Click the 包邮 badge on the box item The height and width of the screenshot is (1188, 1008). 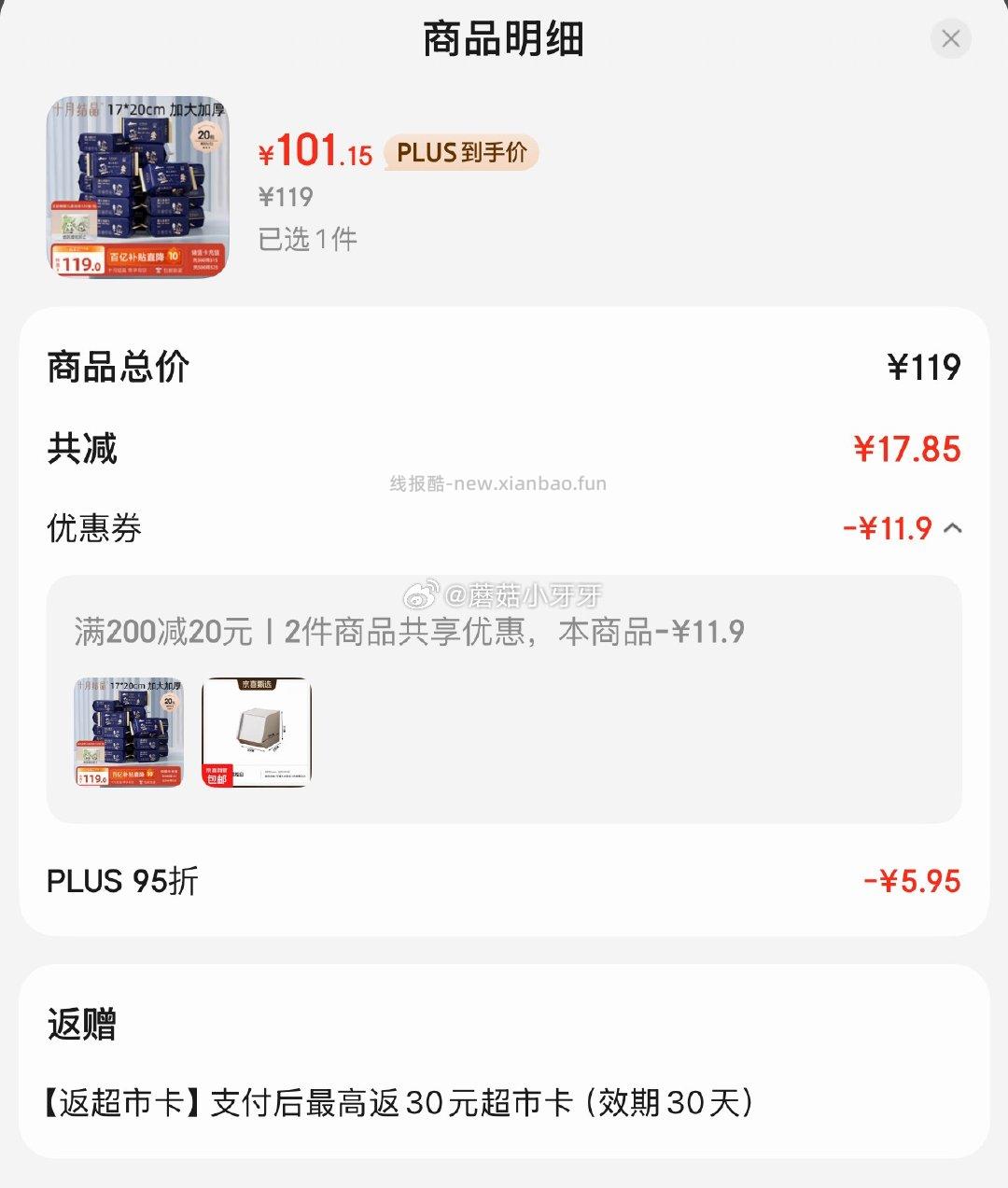pyautogui.click(x=216, y=776)
